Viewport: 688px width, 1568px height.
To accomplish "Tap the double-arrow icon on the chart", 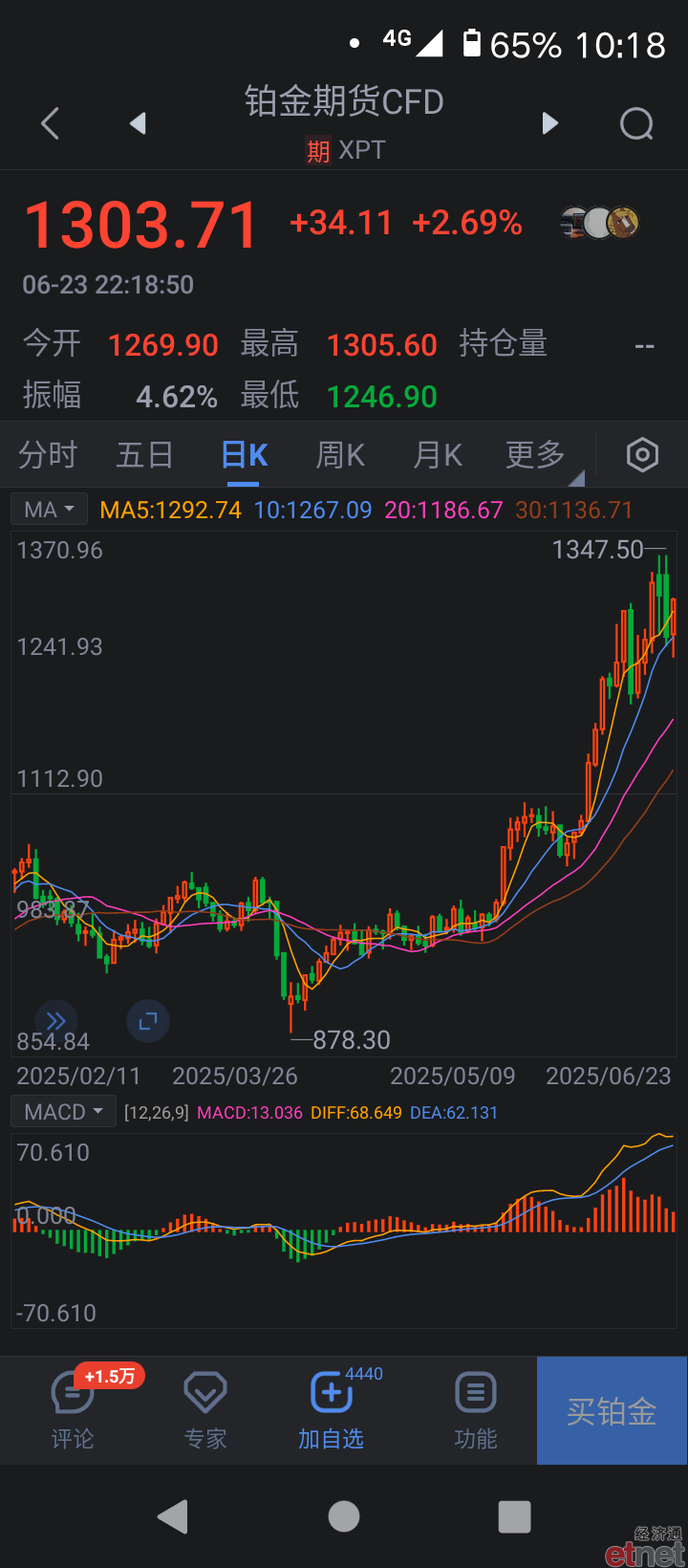I will 56,1021.
